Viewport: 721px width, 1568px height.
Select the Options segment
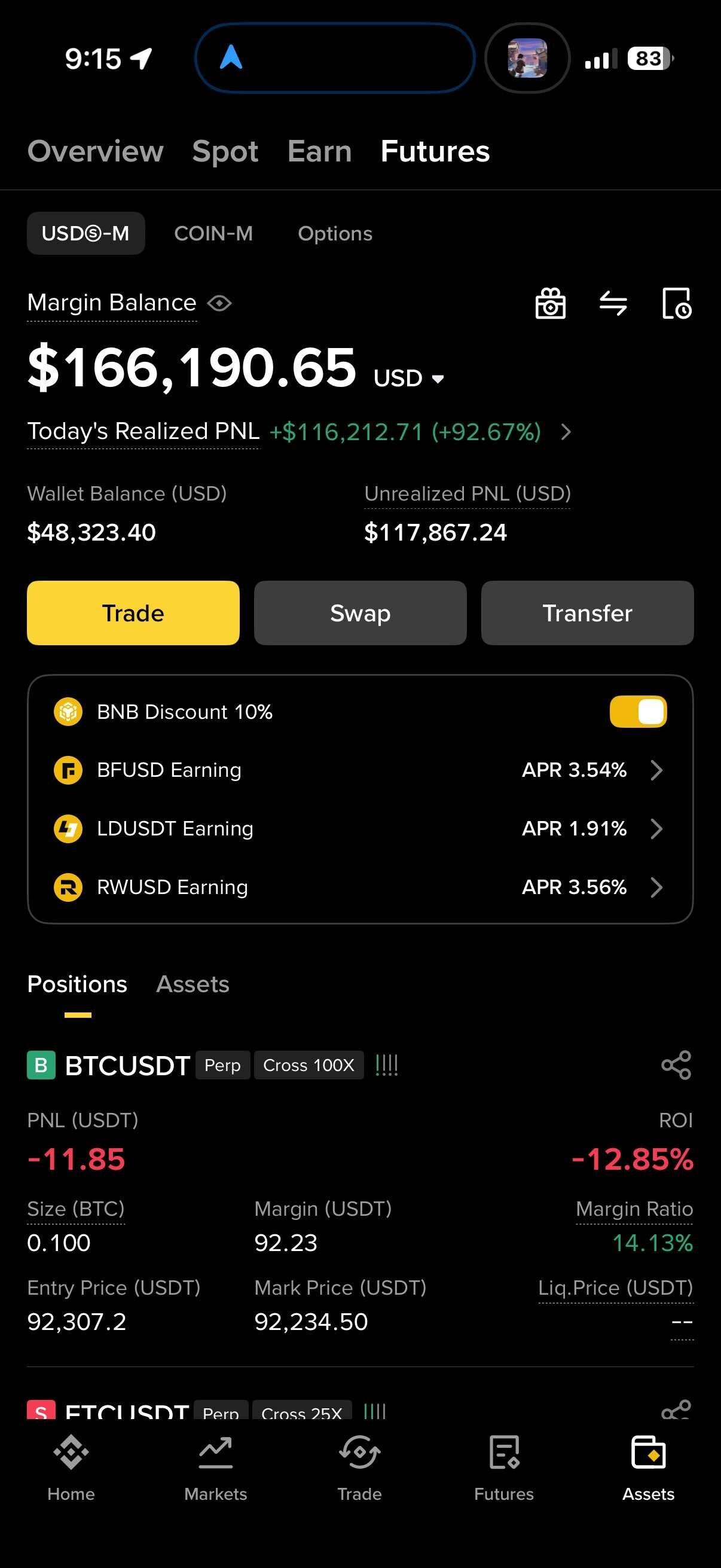335,234
